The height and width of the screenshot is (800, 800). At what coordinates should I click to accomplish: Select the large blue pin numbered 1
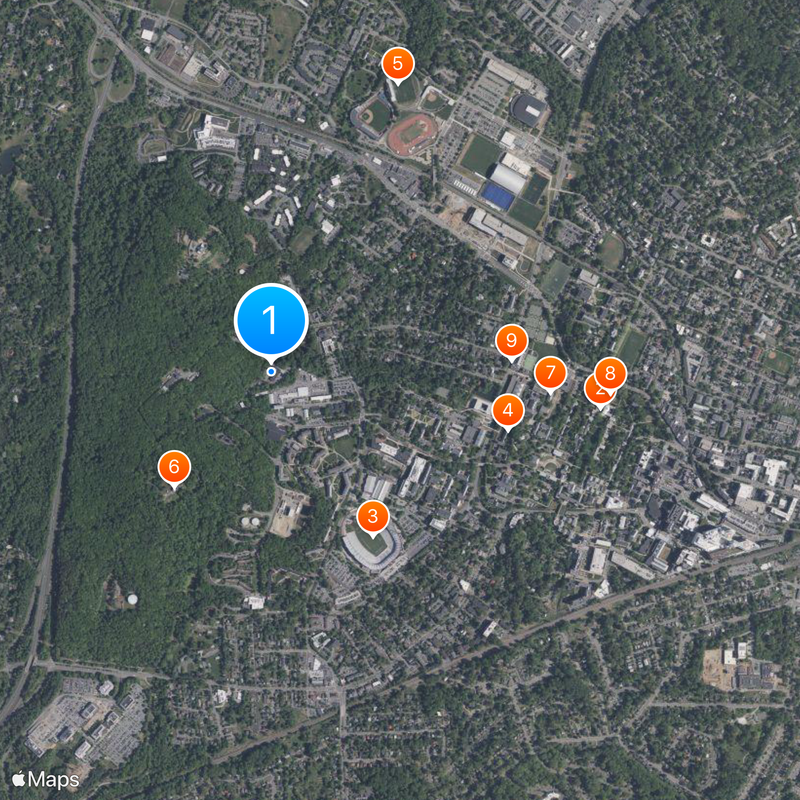(x=270, y=320)
